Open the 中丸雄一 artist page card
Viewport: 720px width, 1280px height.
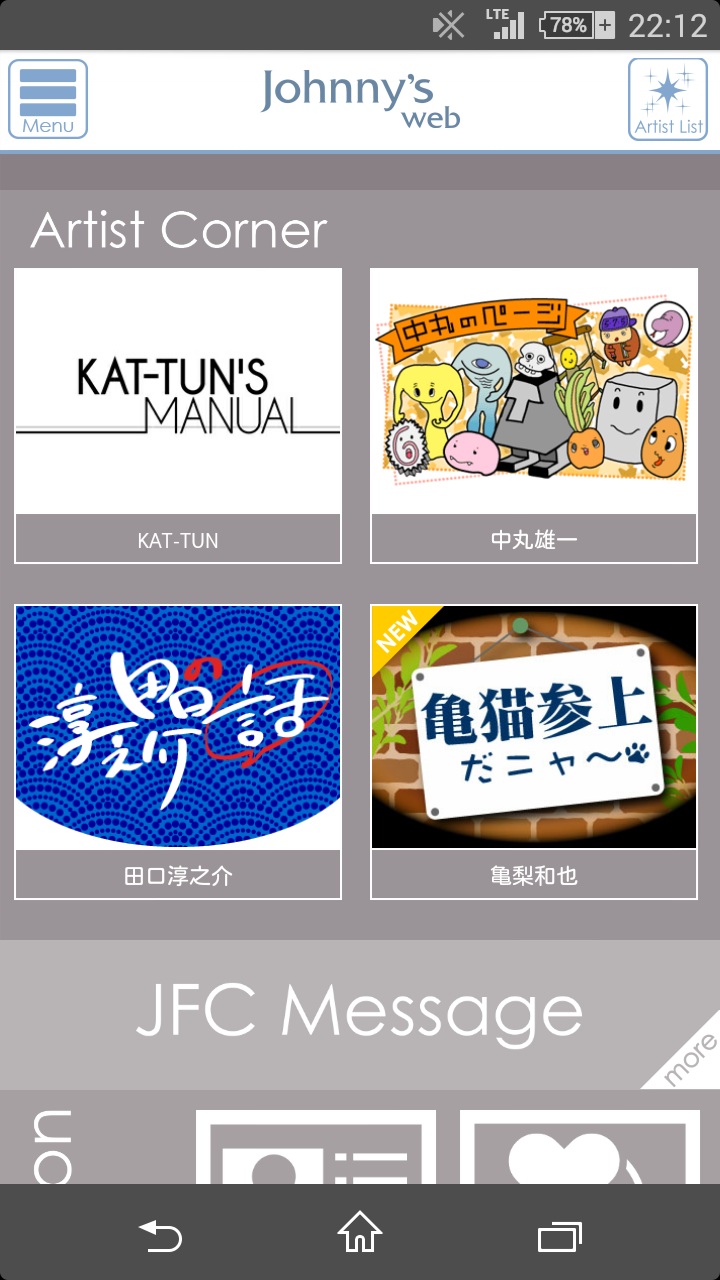point(534,416)
